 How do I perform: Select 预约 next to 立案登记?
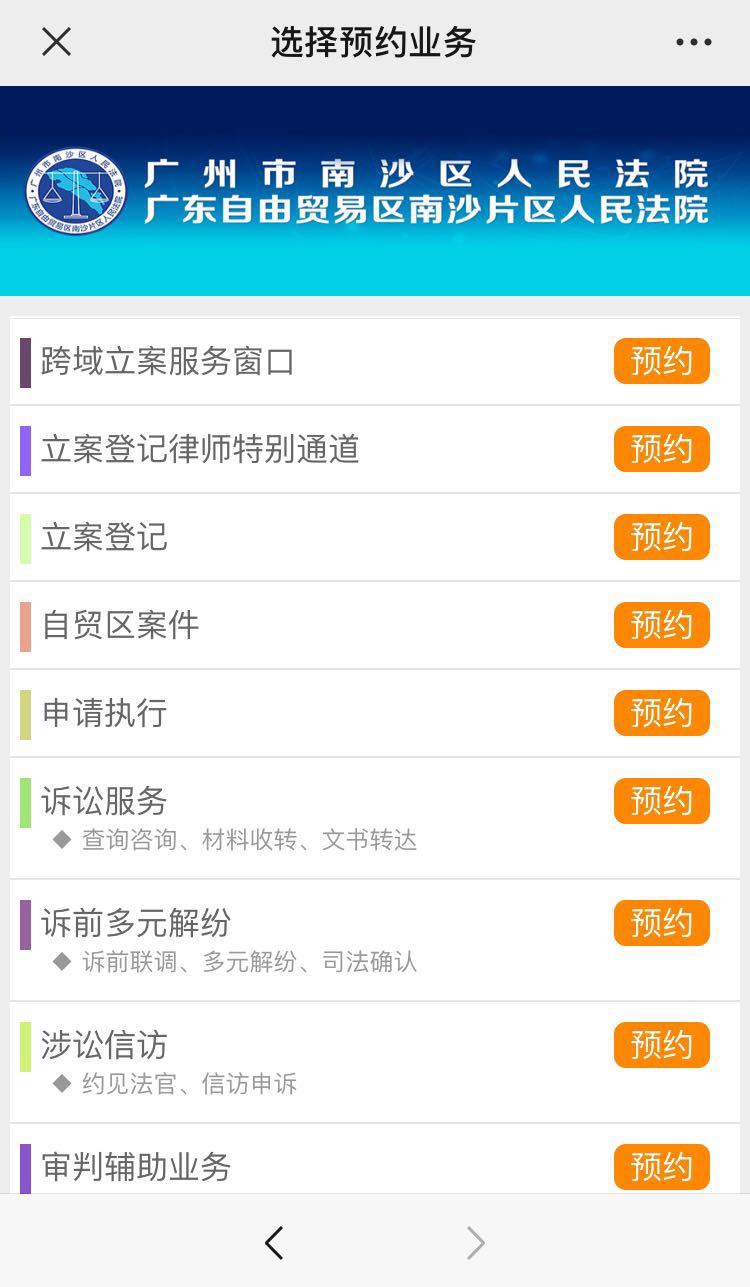661,537
